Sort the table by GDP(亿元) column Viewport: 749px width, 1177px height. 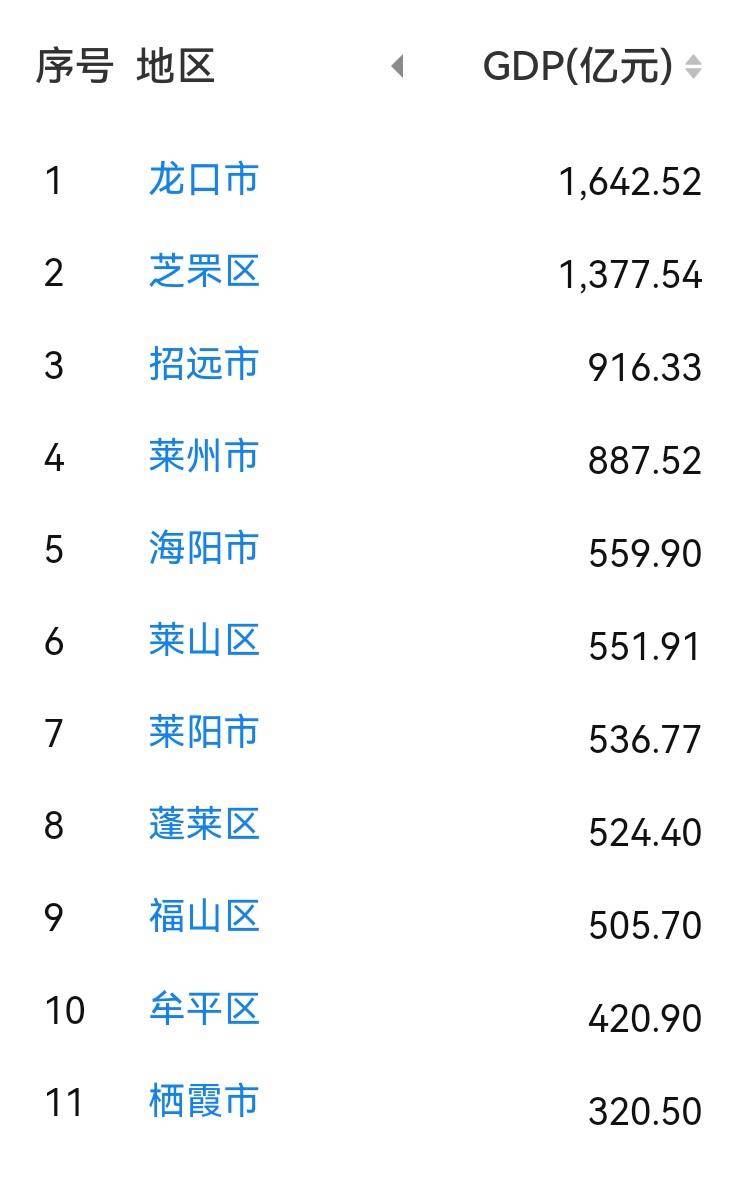[x=693, y=67]
